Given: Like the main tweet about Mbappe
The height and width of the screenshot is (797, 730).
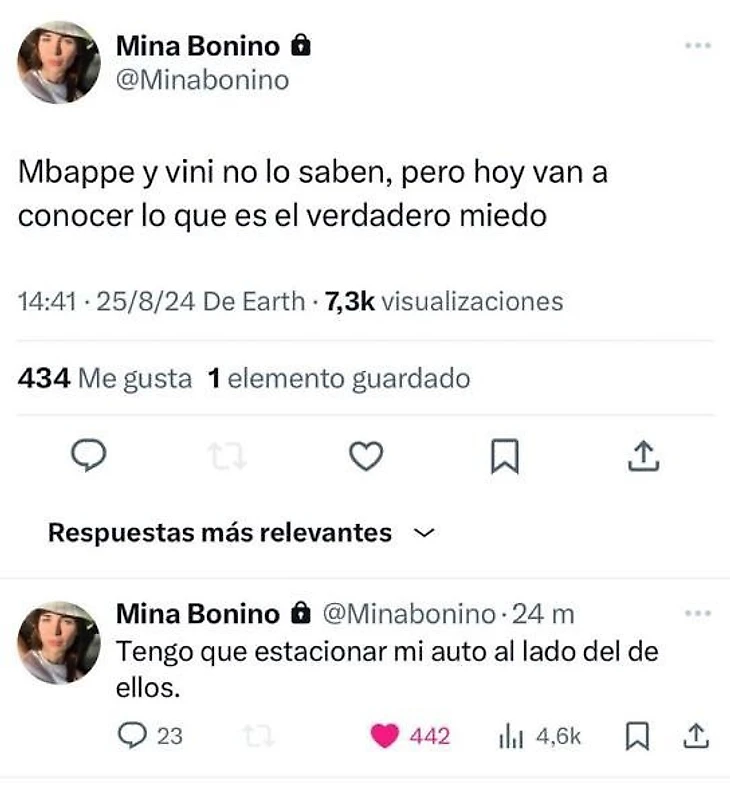Looking at the screenshot, I should click(367, 456).
